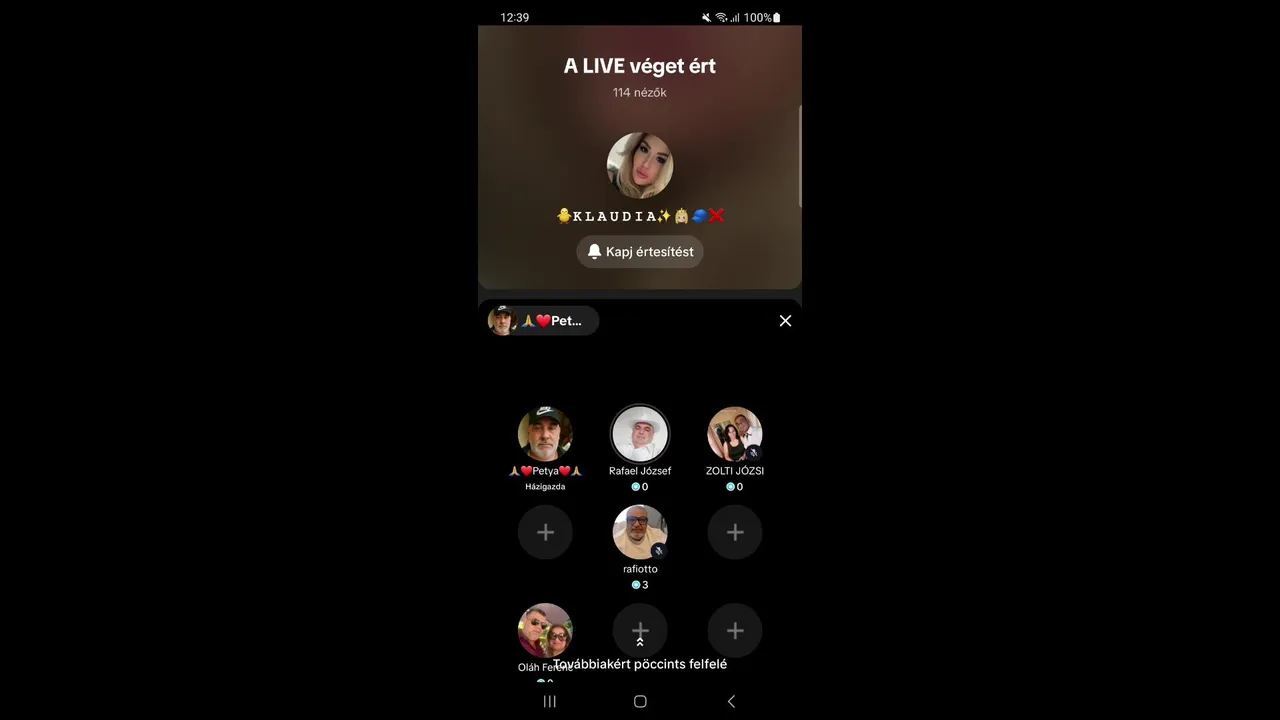The image size is (1280, 720).
Task: Open host Petya's avatar
Action: [545, 434]
